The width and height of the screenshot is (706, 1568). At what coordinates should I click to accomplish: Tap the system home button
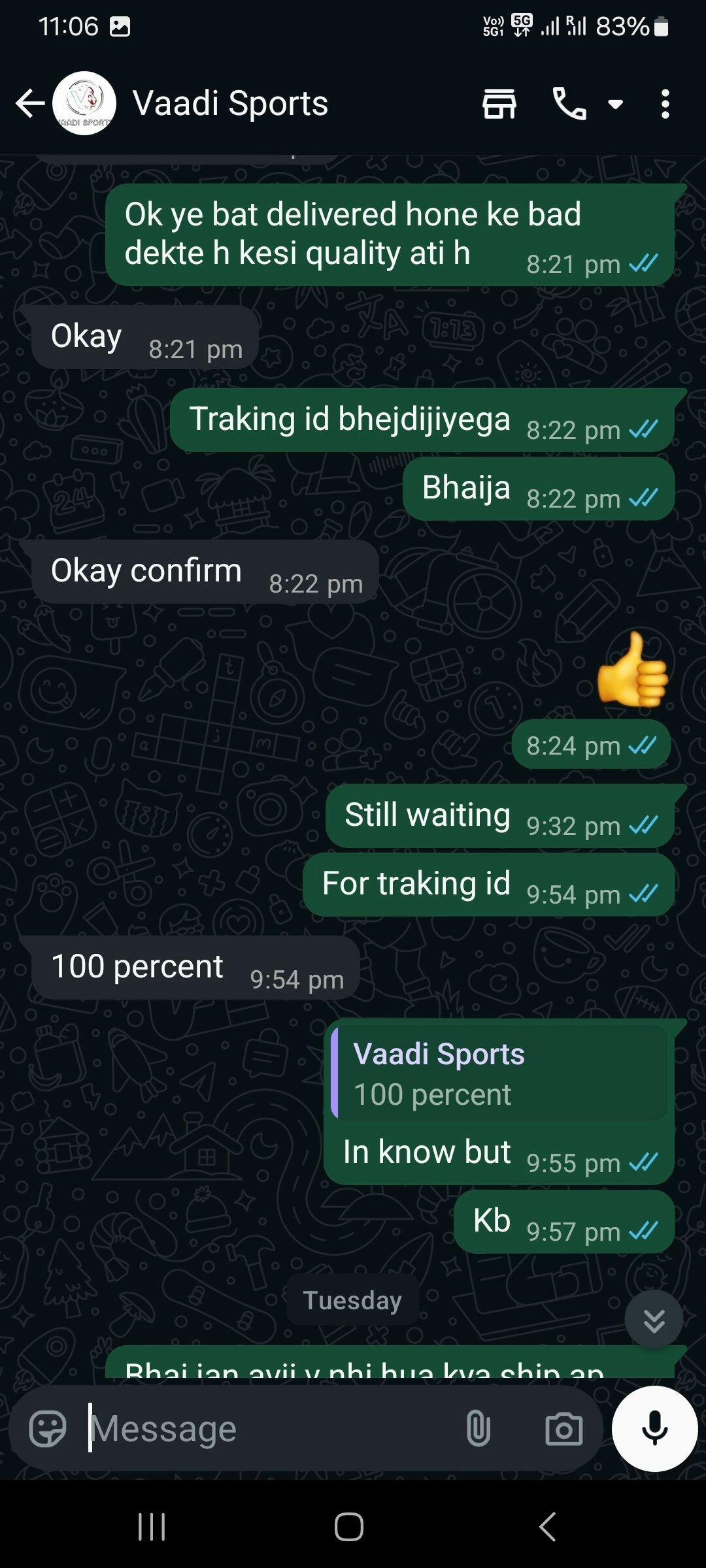click(x=349, y=1527)
